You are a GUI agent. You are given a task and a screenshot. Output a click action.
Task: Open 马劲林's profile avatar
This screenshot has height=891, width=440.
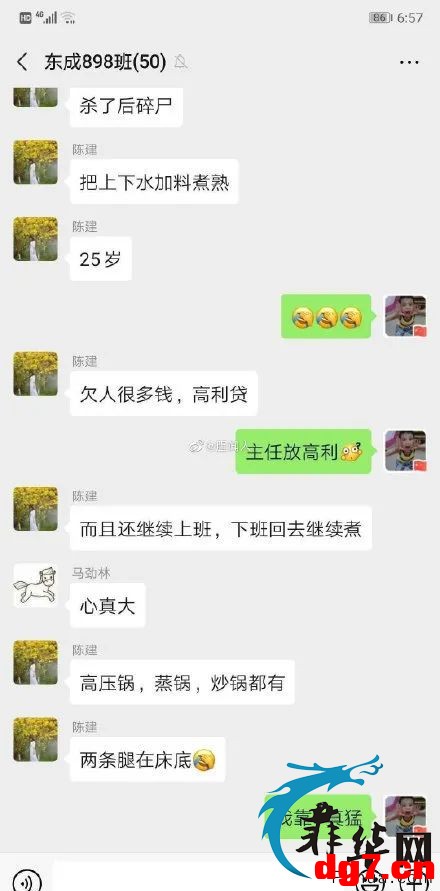(35, 585)
